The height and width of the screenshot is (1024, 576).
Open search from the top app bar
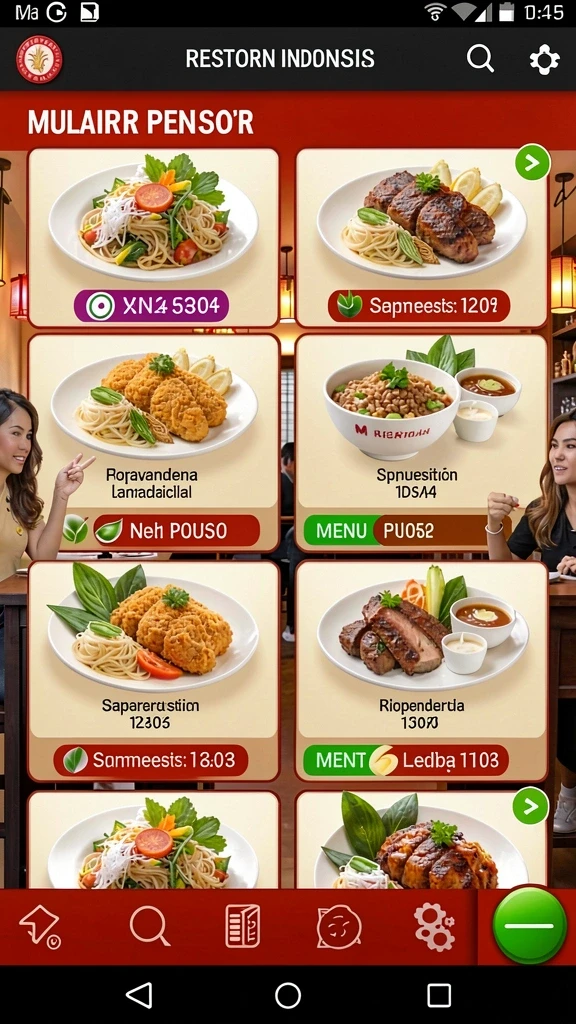click(480, 59)
